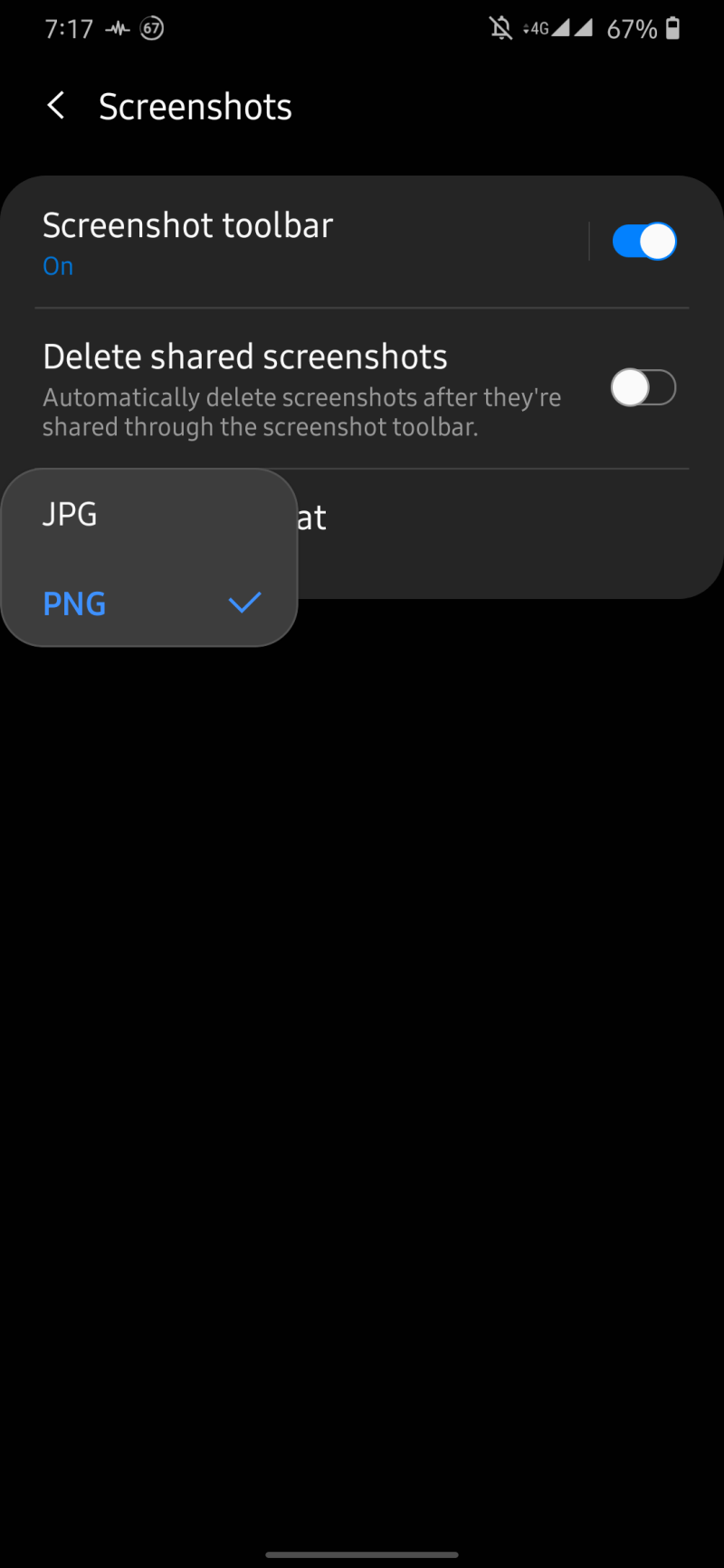Keep PNG as the format

(149, 603)
